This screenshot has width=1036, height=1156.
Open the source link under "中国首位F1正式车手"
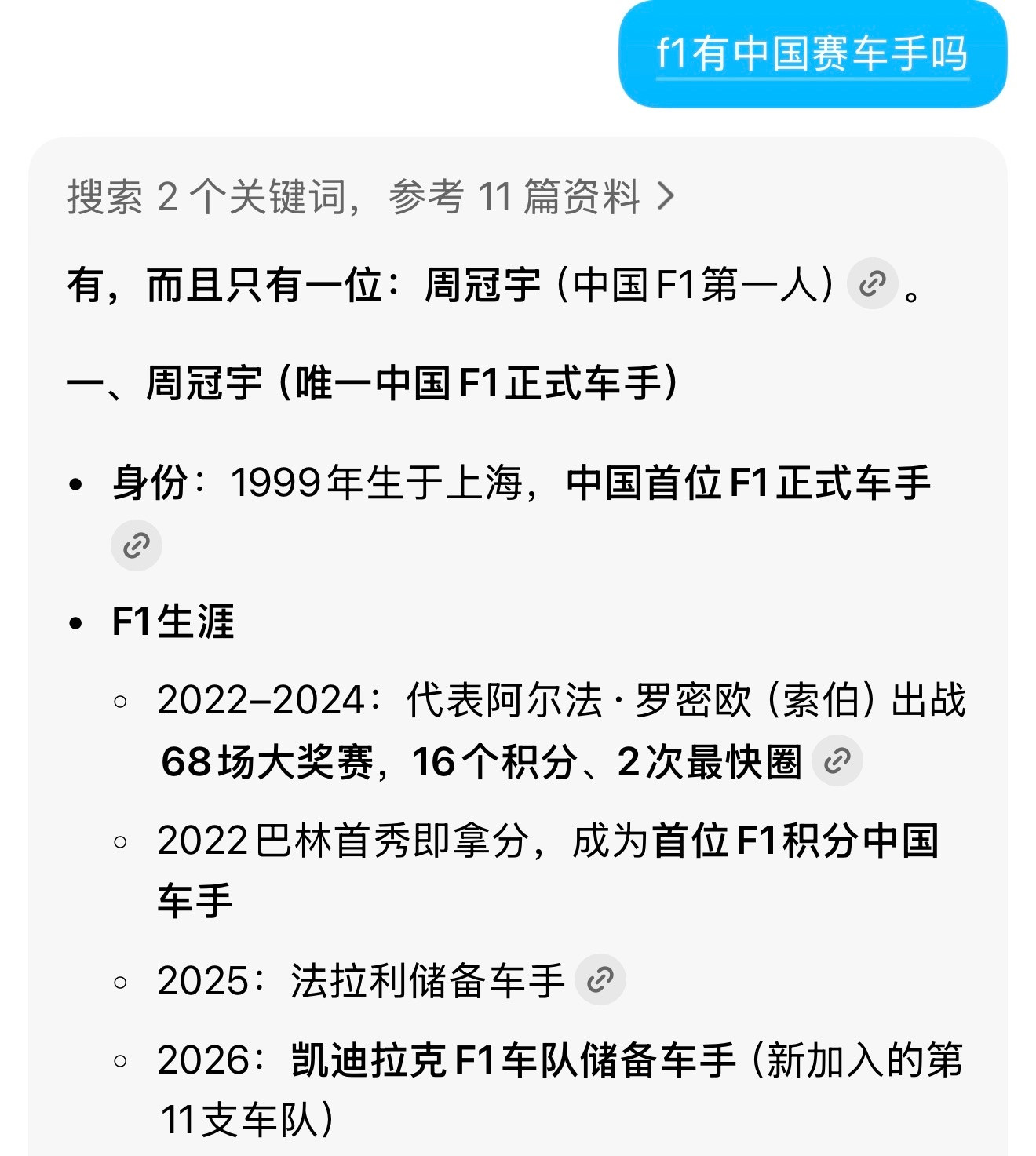point(138,545)
